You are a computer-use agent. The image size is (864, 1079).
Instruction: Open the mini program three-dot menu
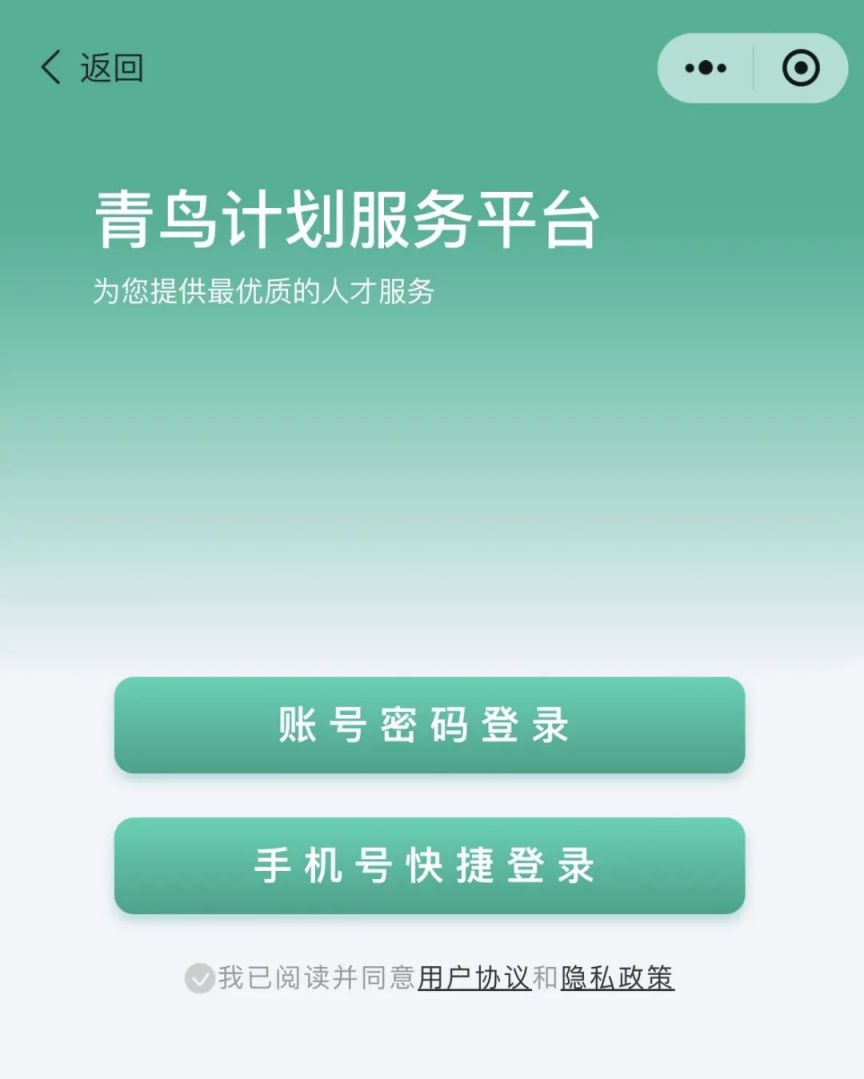706,68
